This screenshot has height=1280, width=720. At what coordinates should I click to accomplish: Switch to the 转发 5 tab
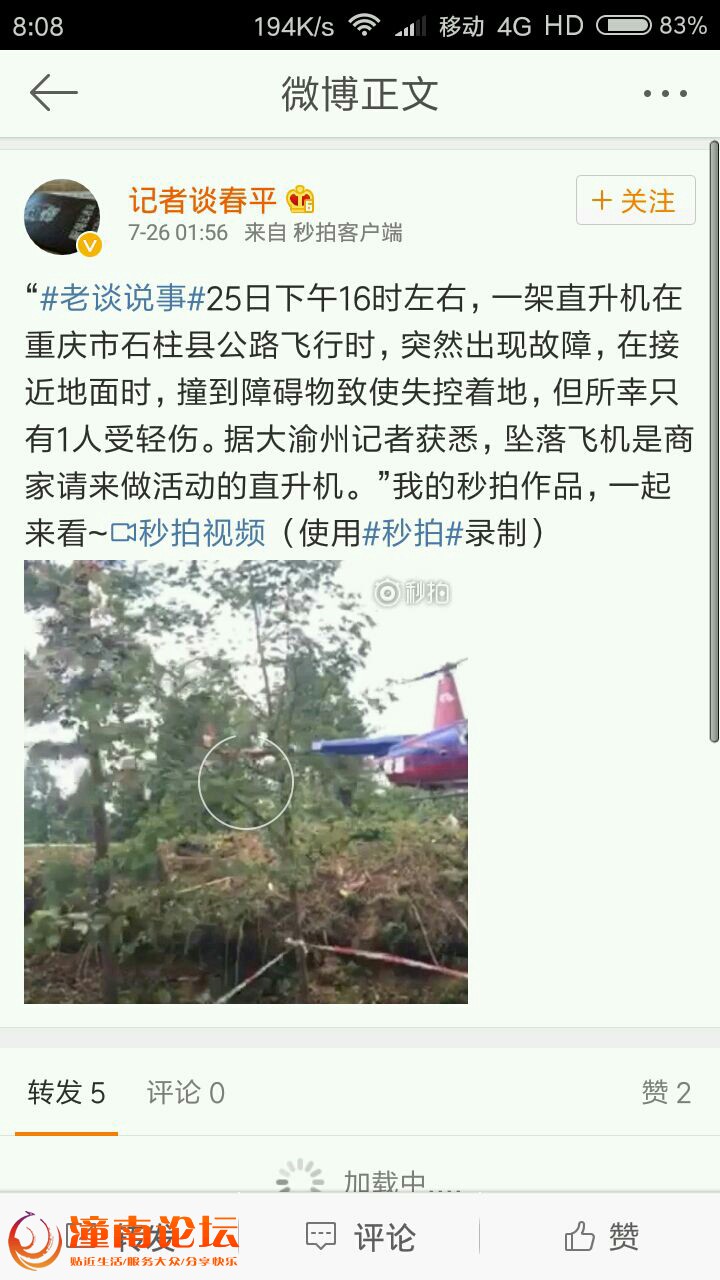click(66, 1092)
